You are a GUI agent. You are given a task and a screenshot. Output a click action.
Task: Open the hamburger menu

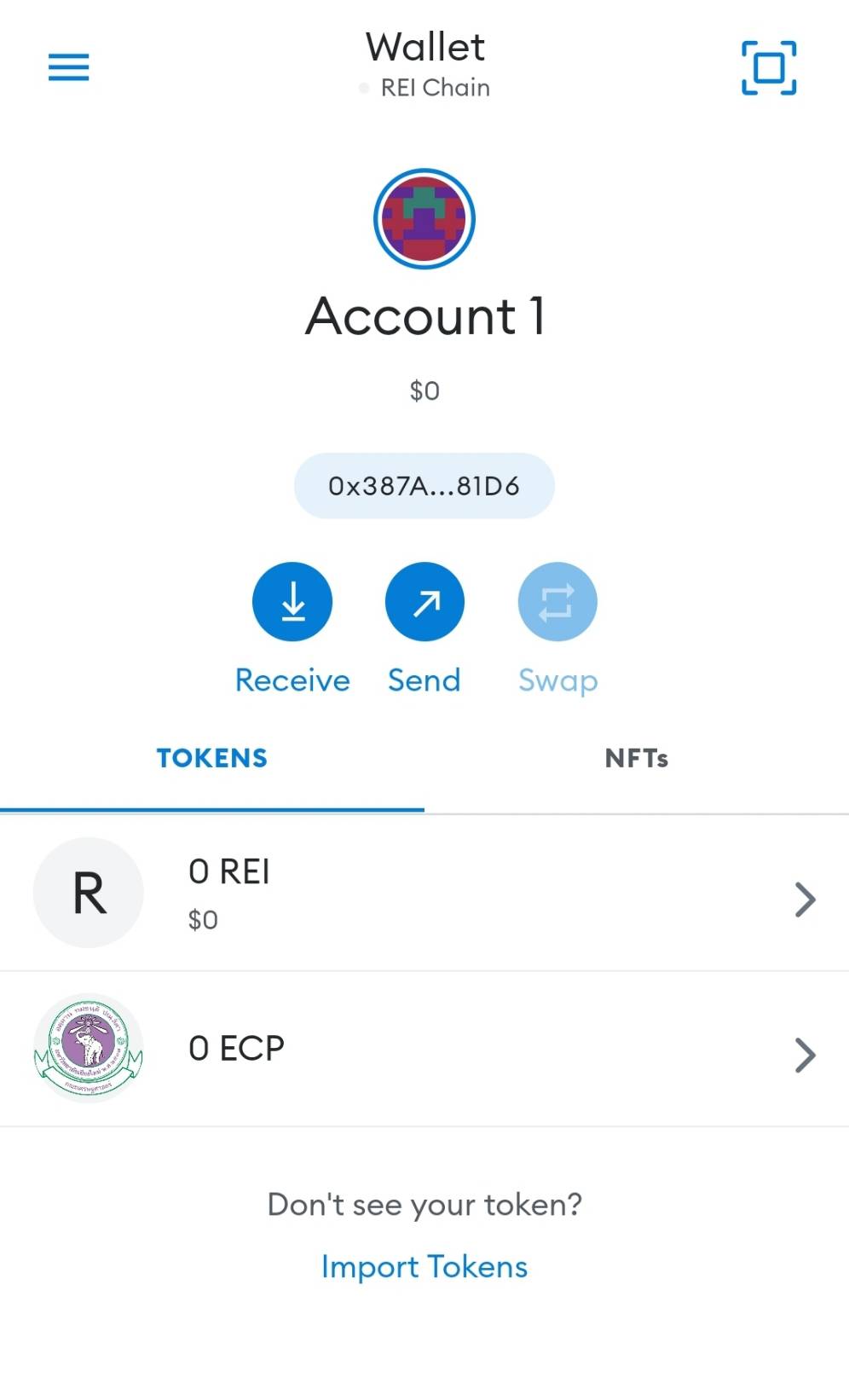[68, 67]
